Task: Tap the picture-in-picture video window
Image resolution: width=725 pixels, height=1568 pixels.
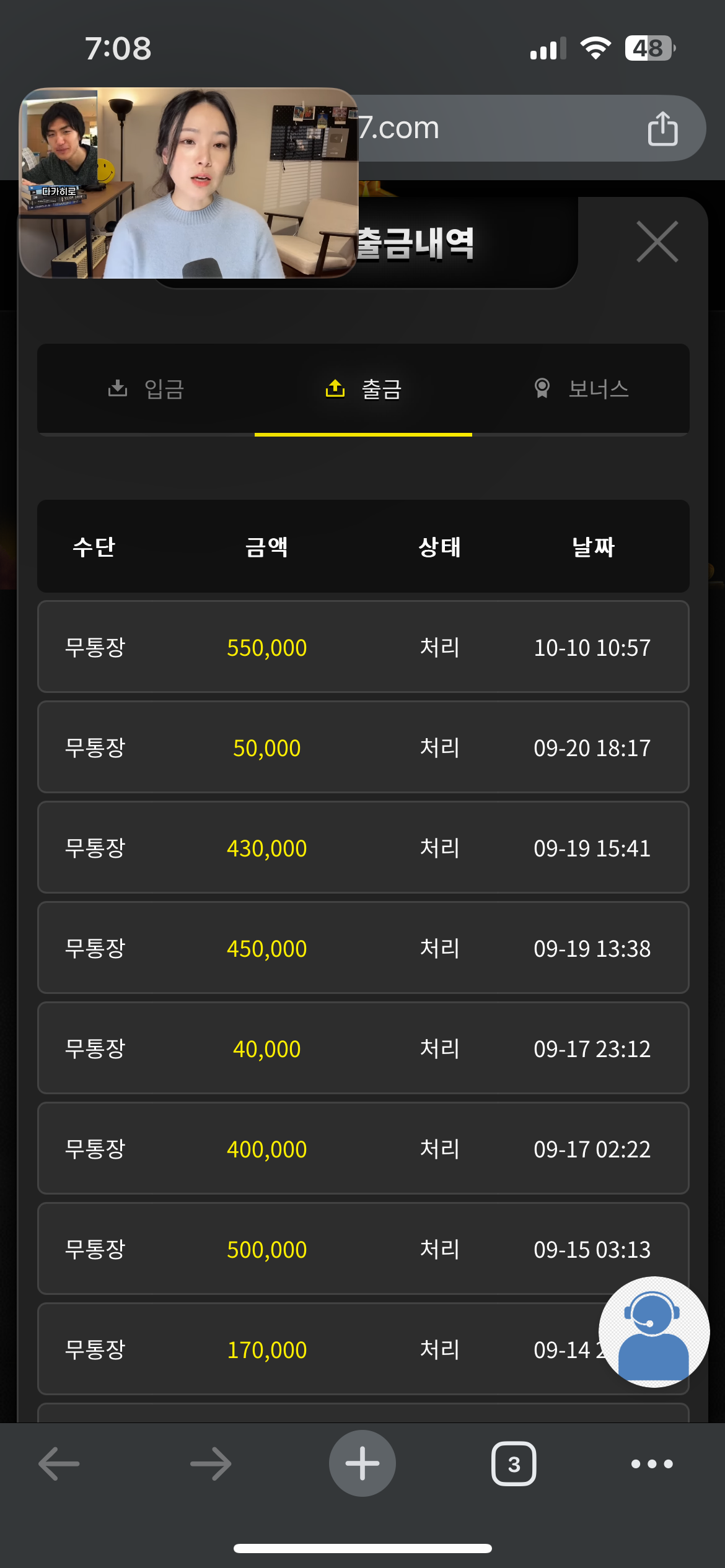Action: [189, 183]
